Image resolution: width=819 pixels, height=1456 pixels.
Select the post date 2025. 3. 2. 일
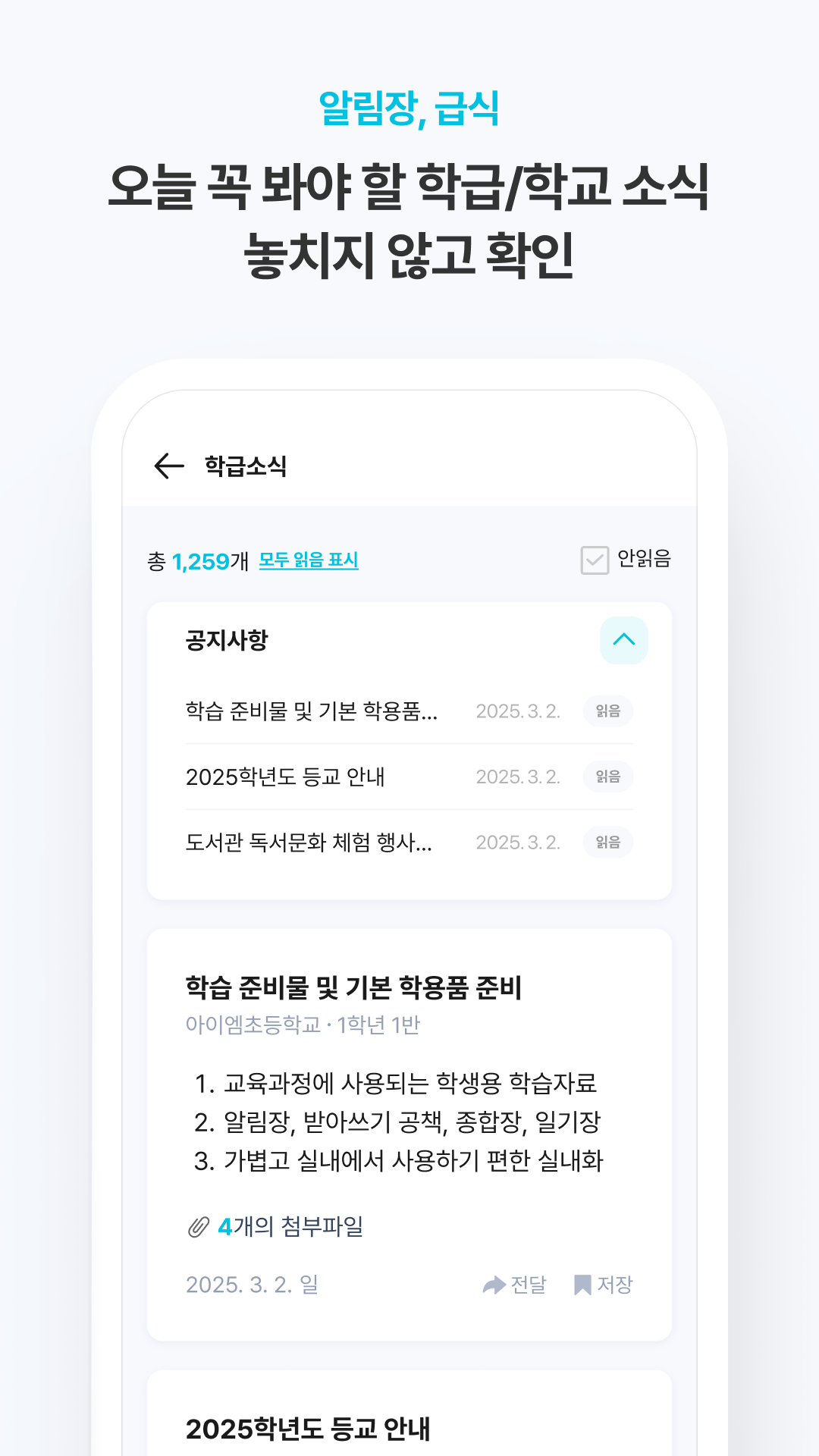252,1283
